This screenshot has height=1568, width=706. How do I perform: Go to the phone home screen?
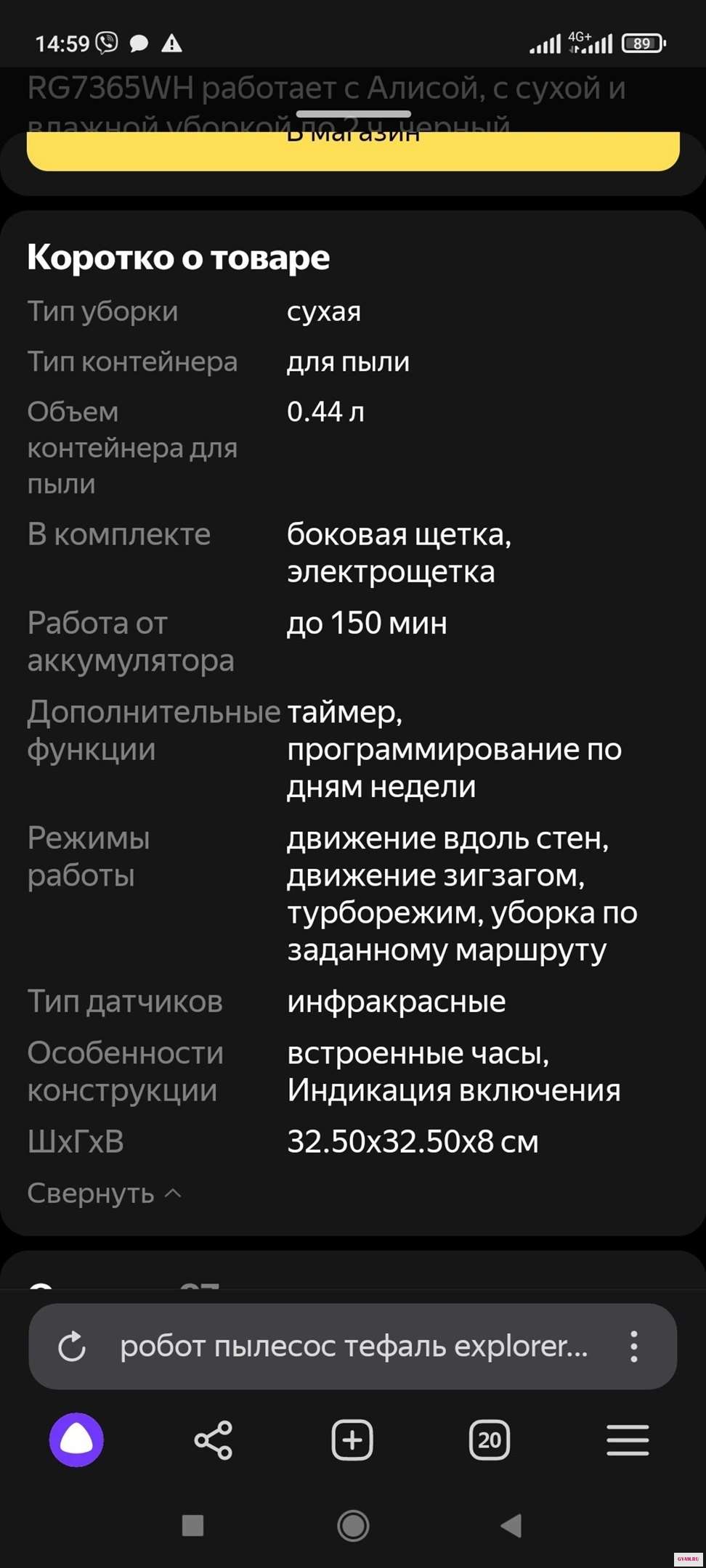pos(353,1525)
